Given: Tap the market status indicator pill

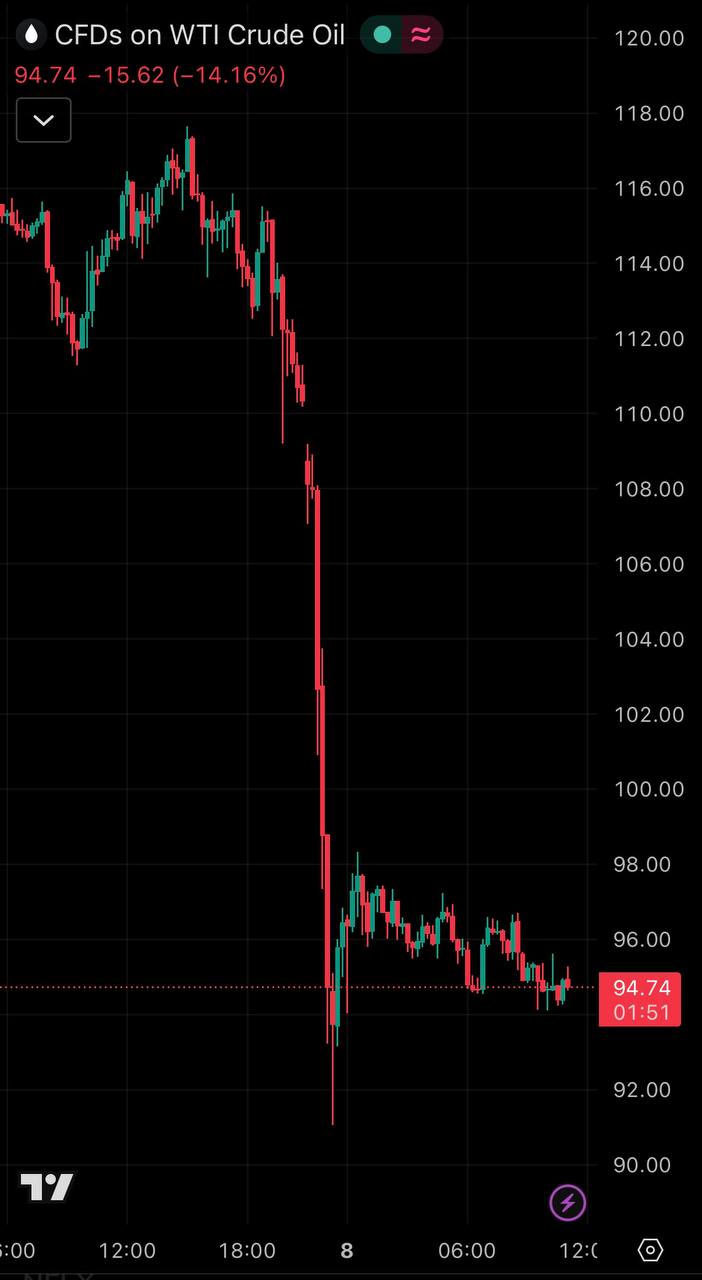Looking at the screenshot, I should (x=401, y=36).
